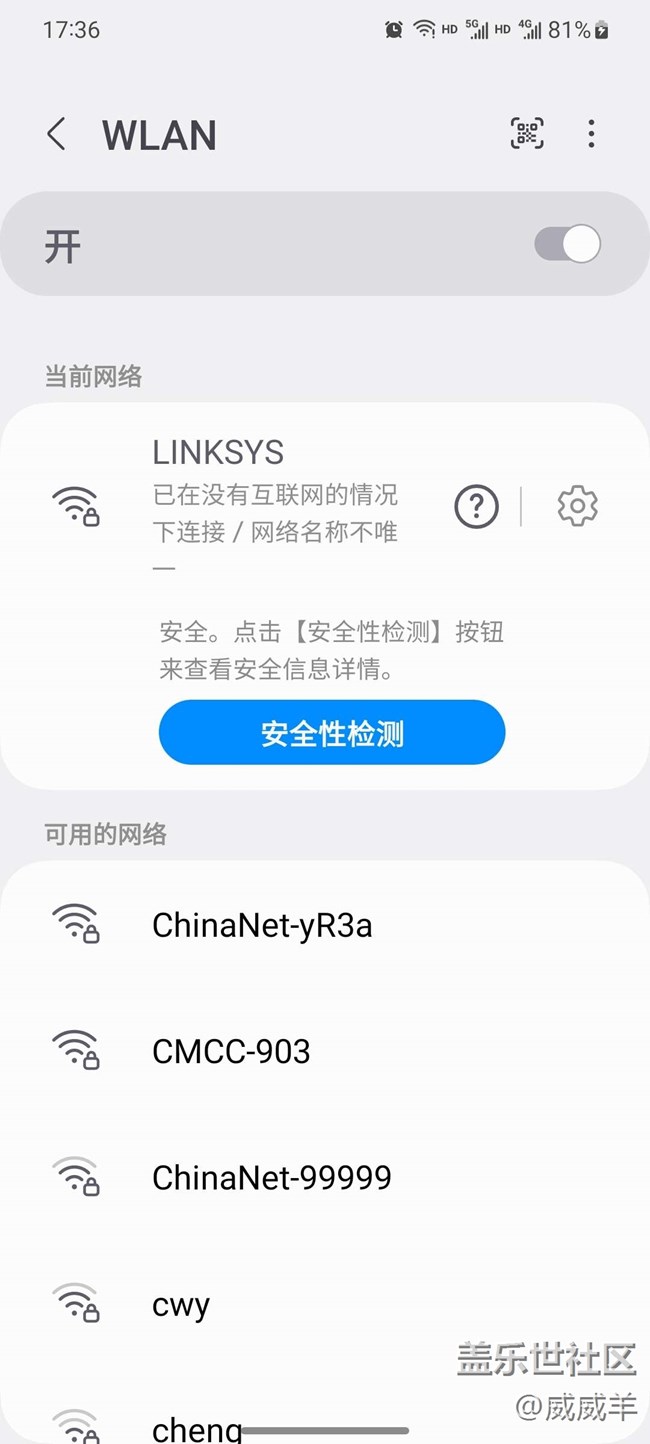Tap the help icon for LINKSYS

pos(476,507)
